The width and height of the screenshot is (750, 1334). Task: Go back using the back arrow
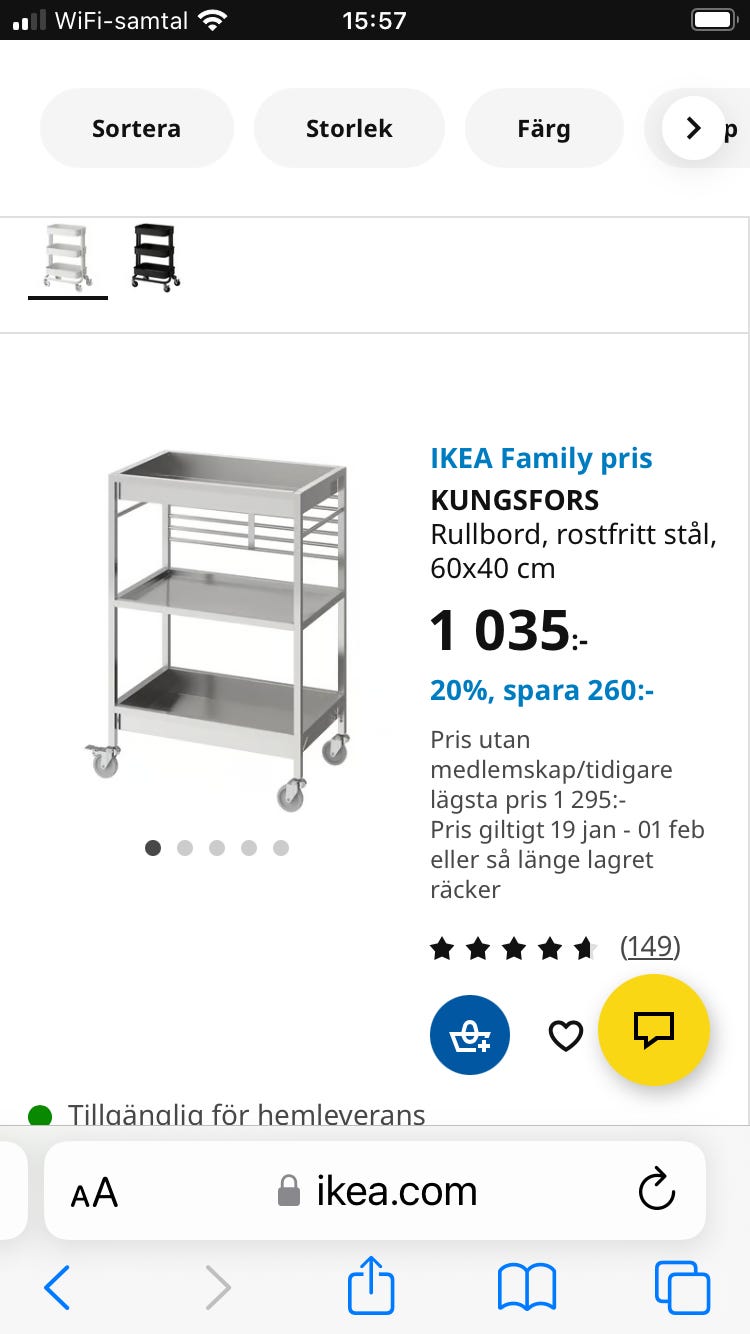coord(57,1288)
